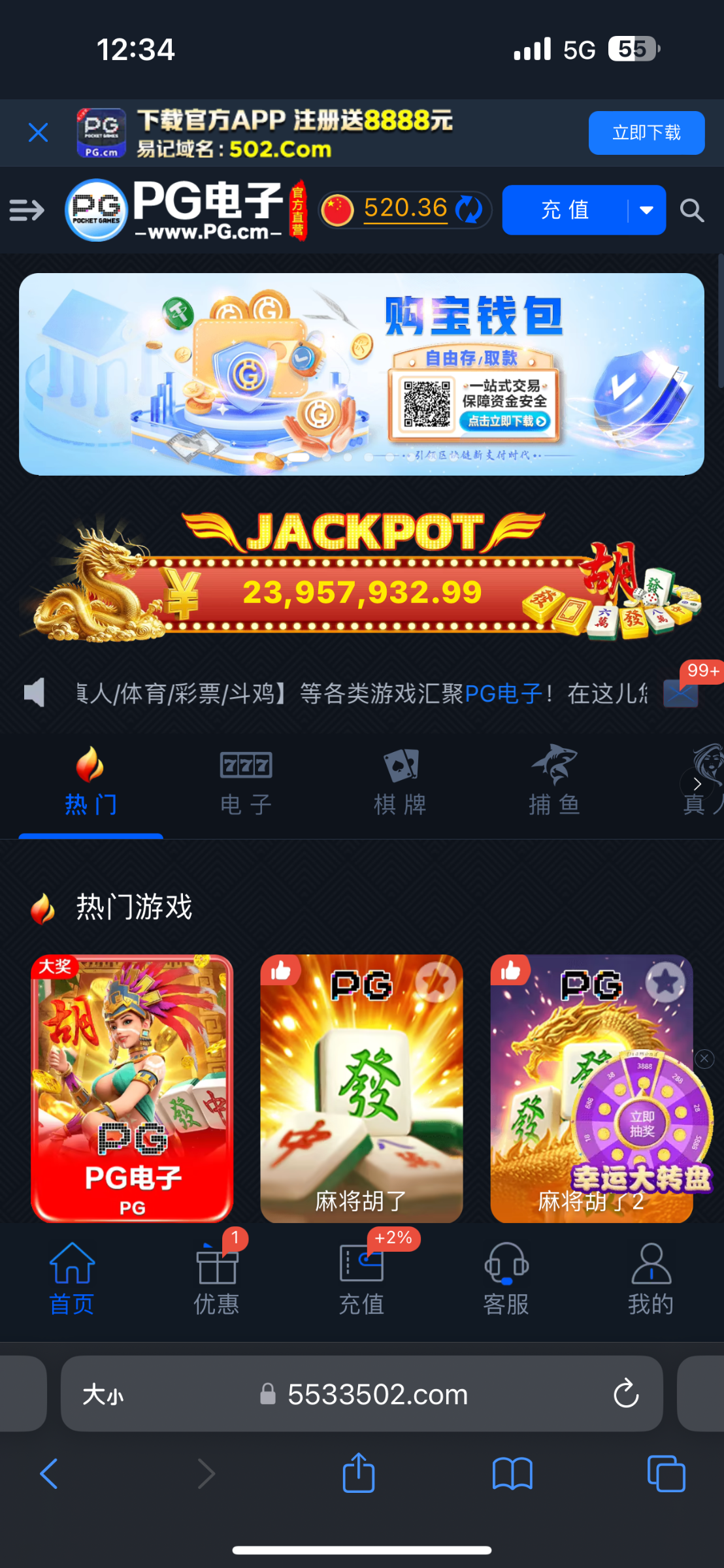Reload the page in Safari
Viewport: 724px width, 1568px height.
tap(625, 1394)
